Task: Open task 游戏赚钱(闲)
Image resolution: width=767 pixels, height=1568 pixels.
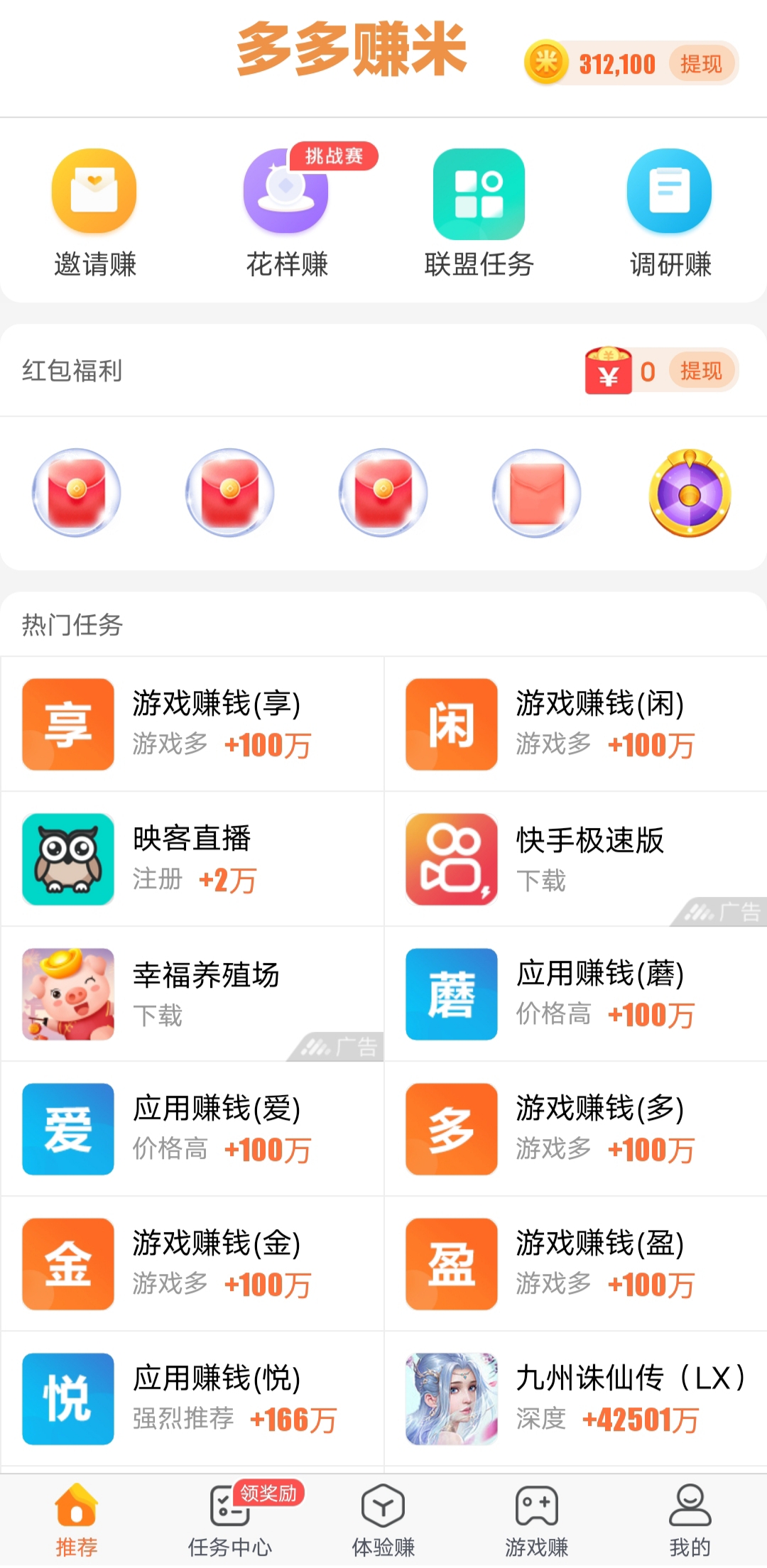Action: (576, 724)
